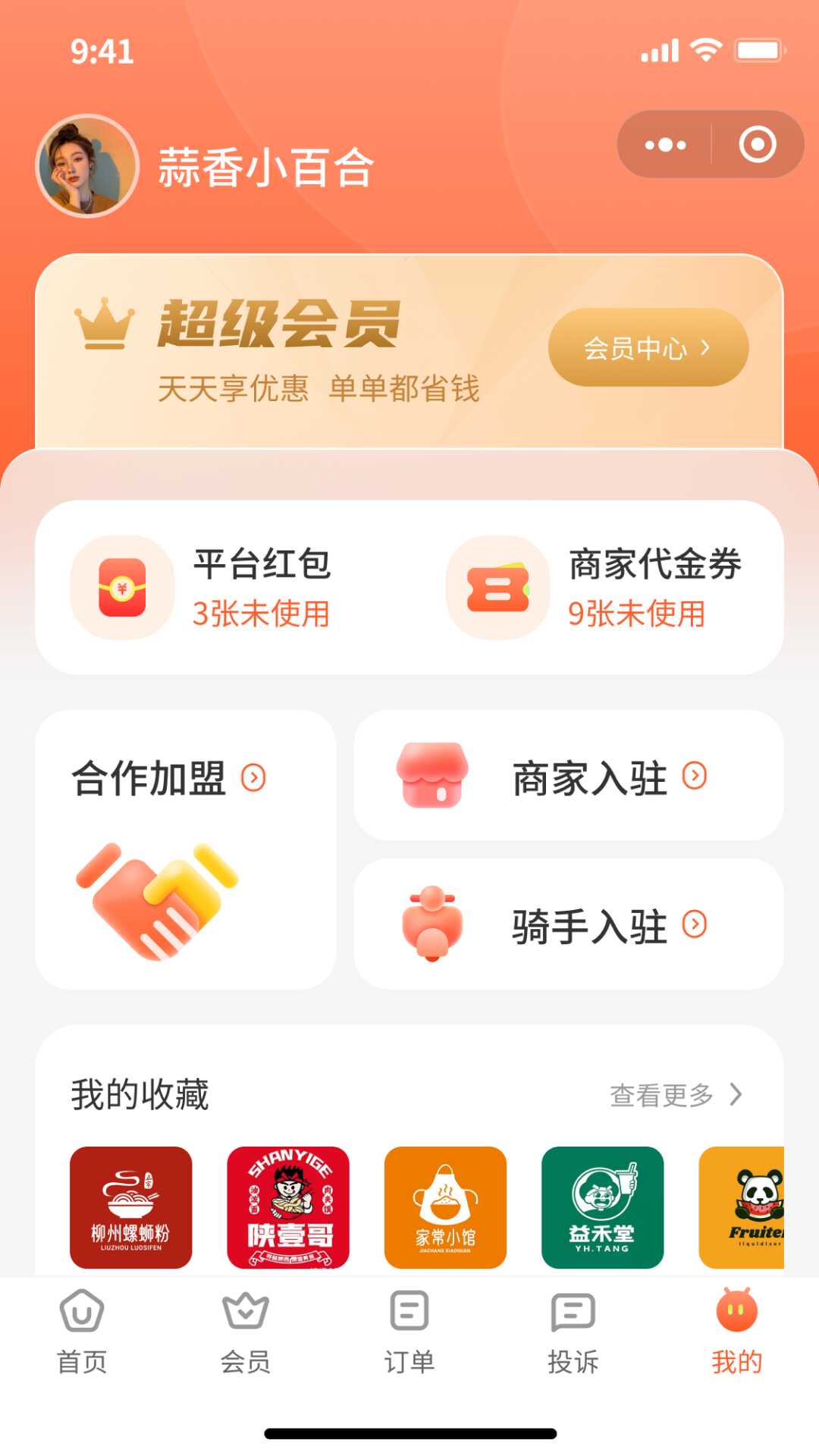Open the favorited shop 陕壹哥
Image resolution: width=819 pixels, height=1456 pixels.
288,1207
